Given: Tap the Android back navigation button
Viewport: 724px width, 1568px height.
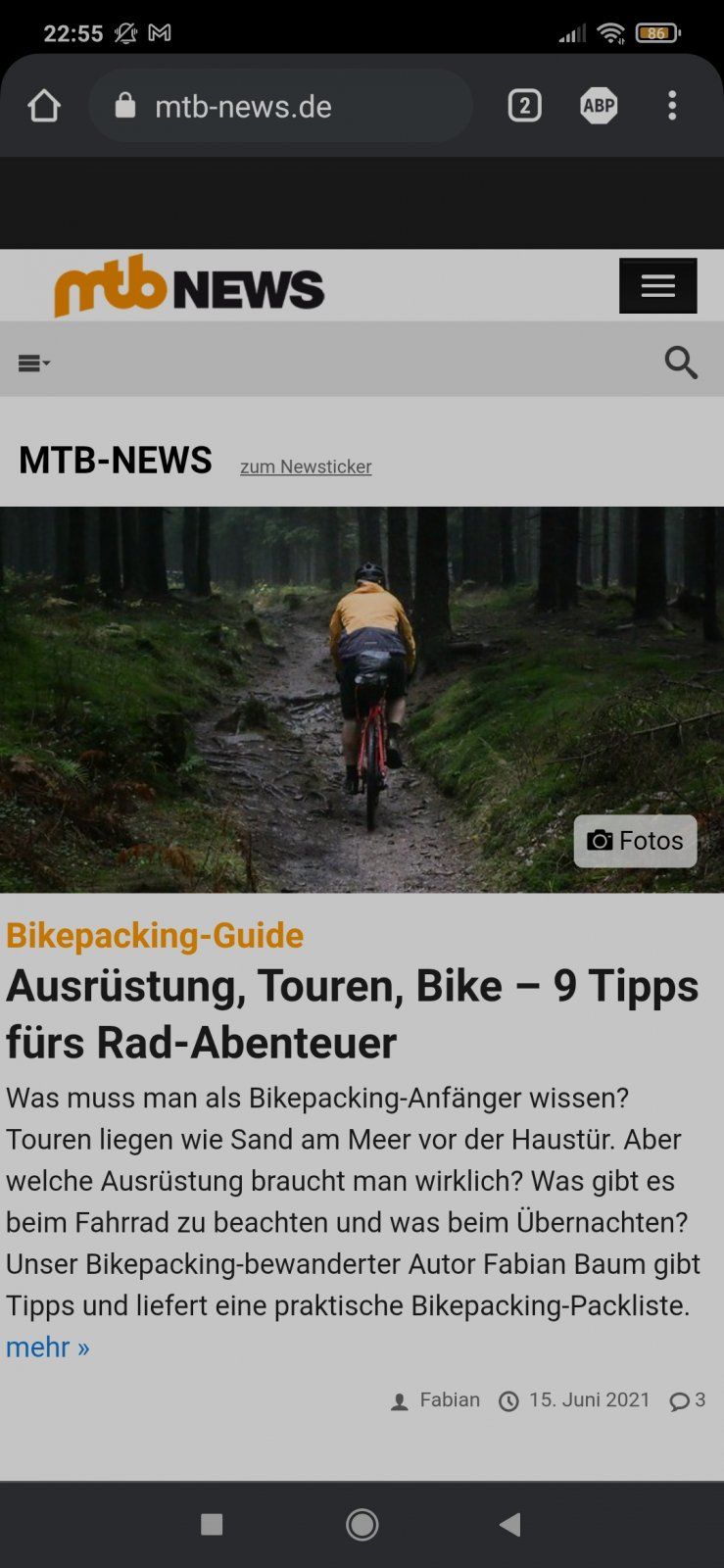Looking at the screenshot, I should coord(508,1523).
